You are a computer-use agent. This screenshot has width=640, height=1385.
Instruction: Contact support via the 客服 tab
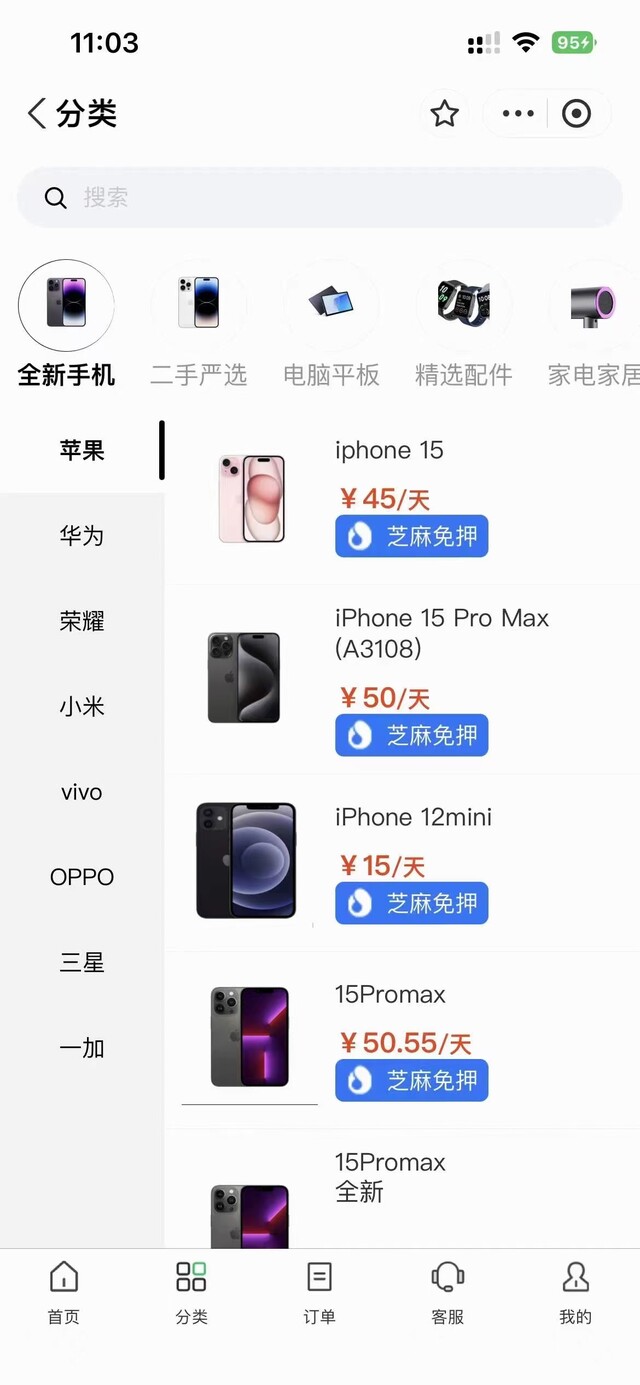coord(447,1292)
